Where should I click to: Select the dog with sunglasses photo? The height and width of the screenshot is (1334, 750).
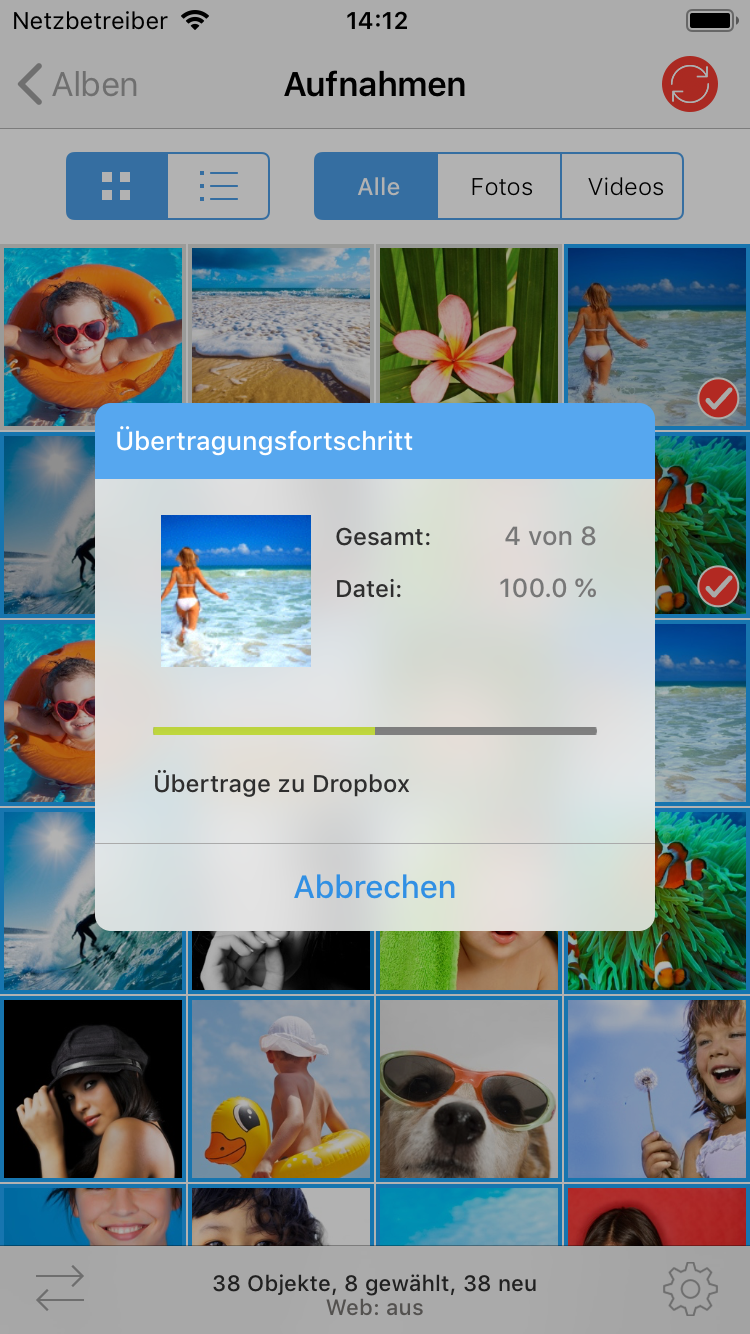[x=468, y=1088]
